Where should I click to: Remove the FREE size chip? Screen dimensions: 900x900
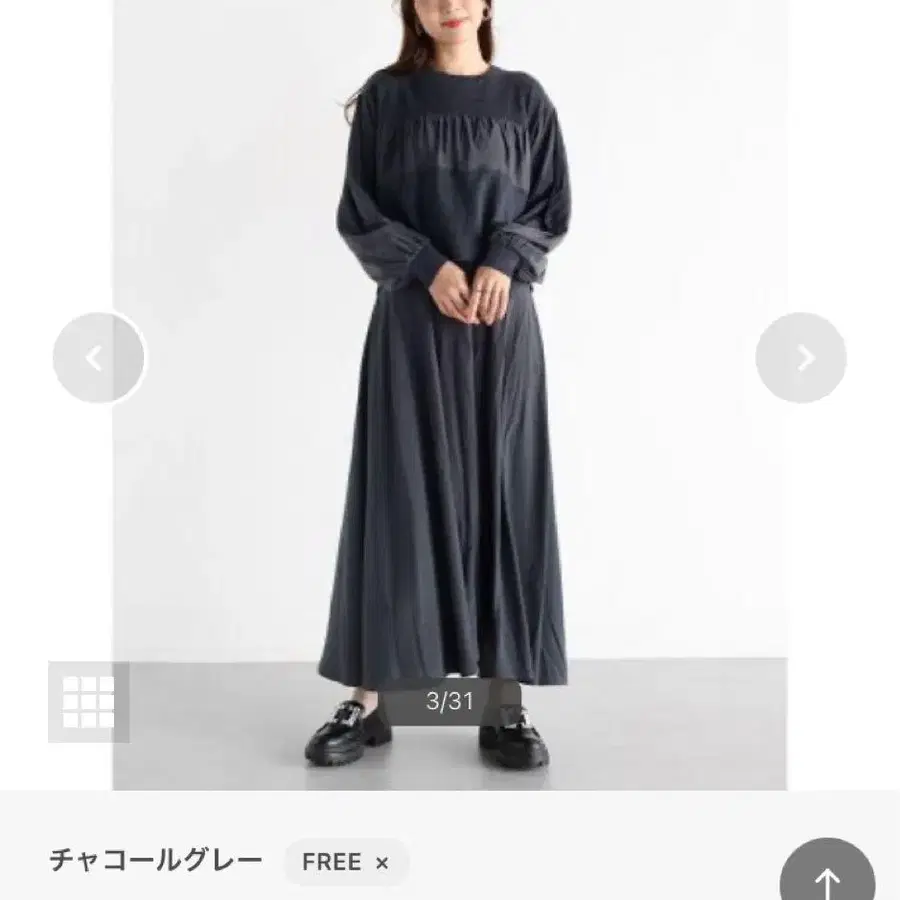[x=382, y=862]
